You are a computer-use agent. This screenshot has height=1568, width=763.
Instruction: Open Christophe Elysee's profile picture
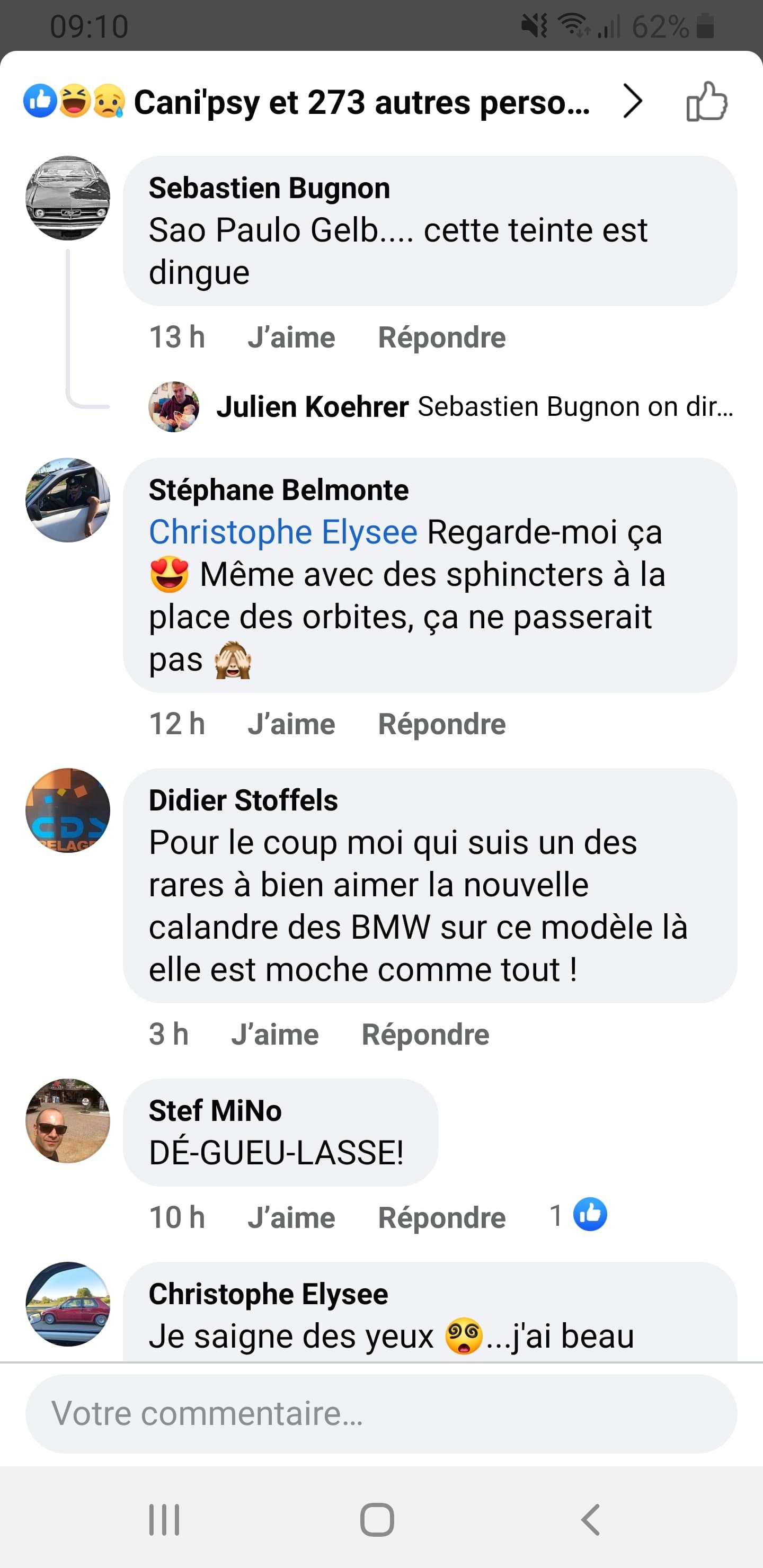click(x=68, y=1304)
